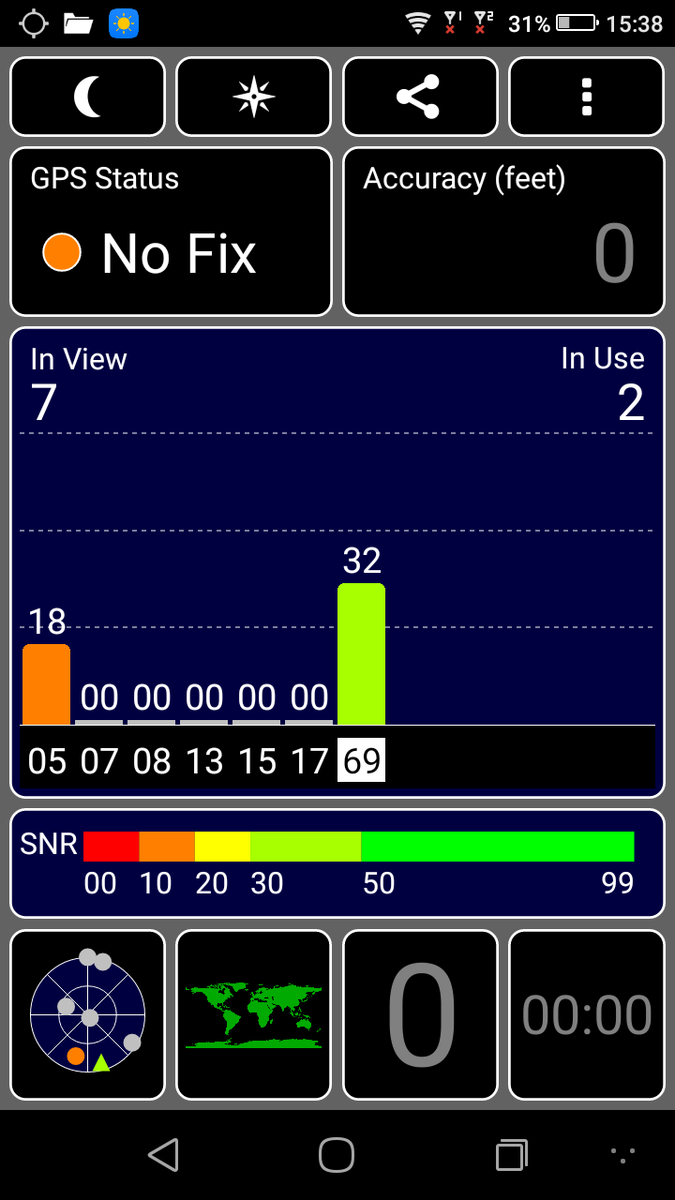This screenshot has height=1200, width=675.
Task: Tap the large speed readout tile
Action: [x=420, y=1016]
